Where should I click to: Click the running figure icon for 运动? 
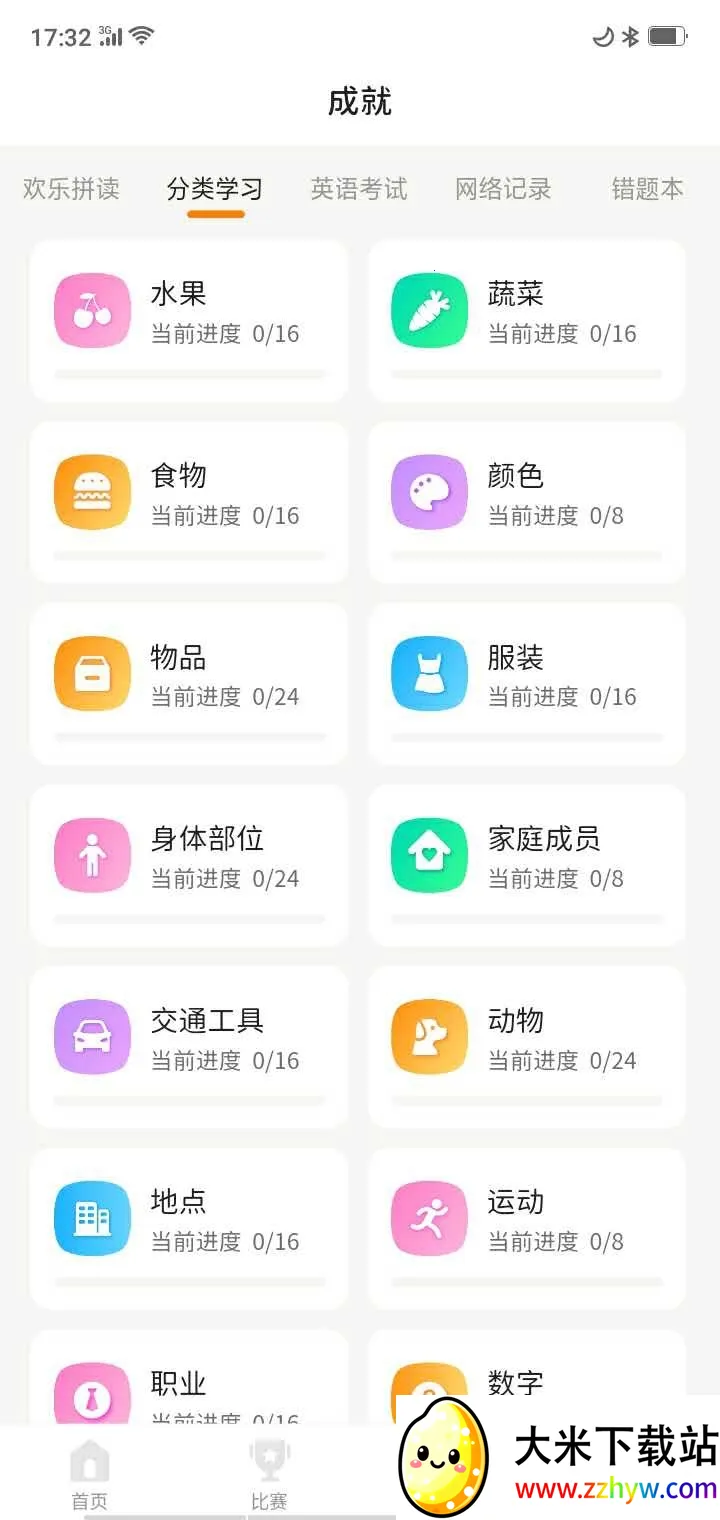click(429, 1218)
